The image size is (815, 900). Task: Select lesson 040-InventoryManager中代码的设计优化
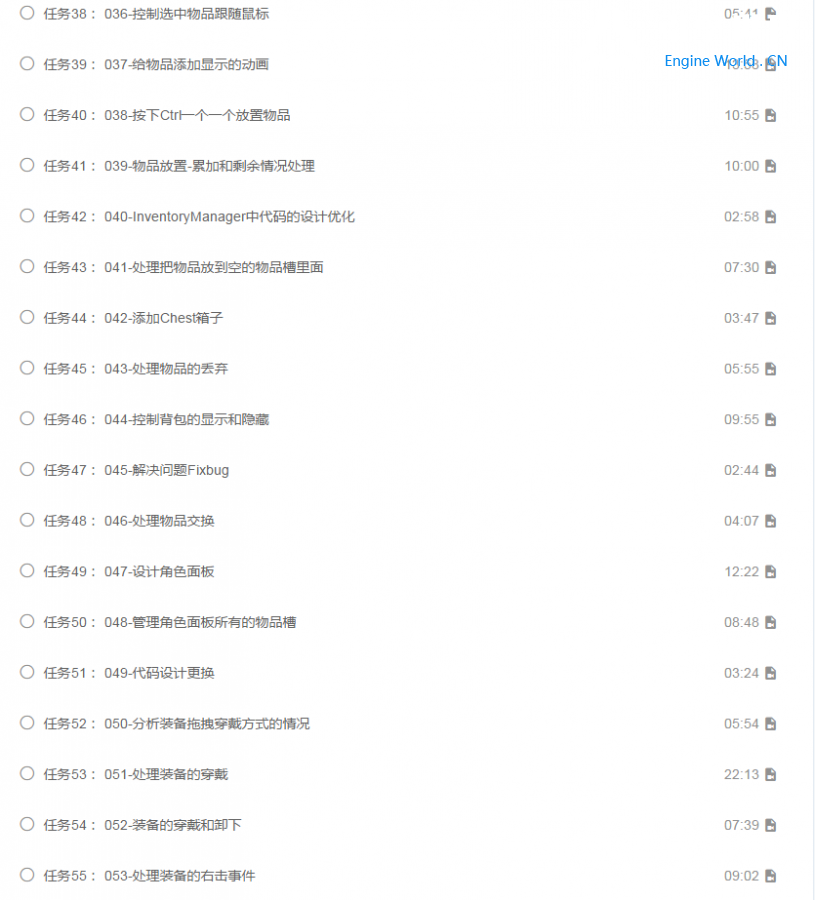(x=229, y=217)
